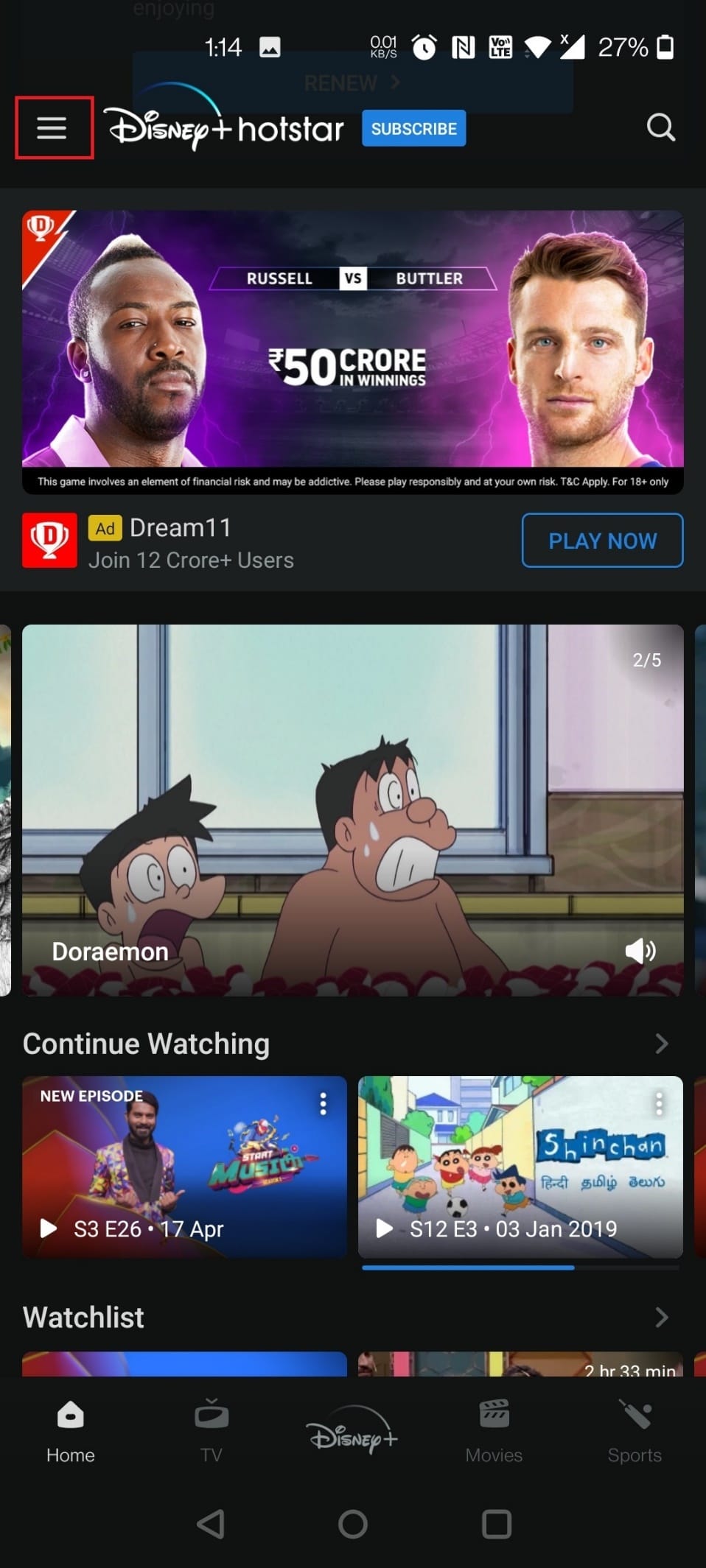Tap the system back button

(211, 1524)
